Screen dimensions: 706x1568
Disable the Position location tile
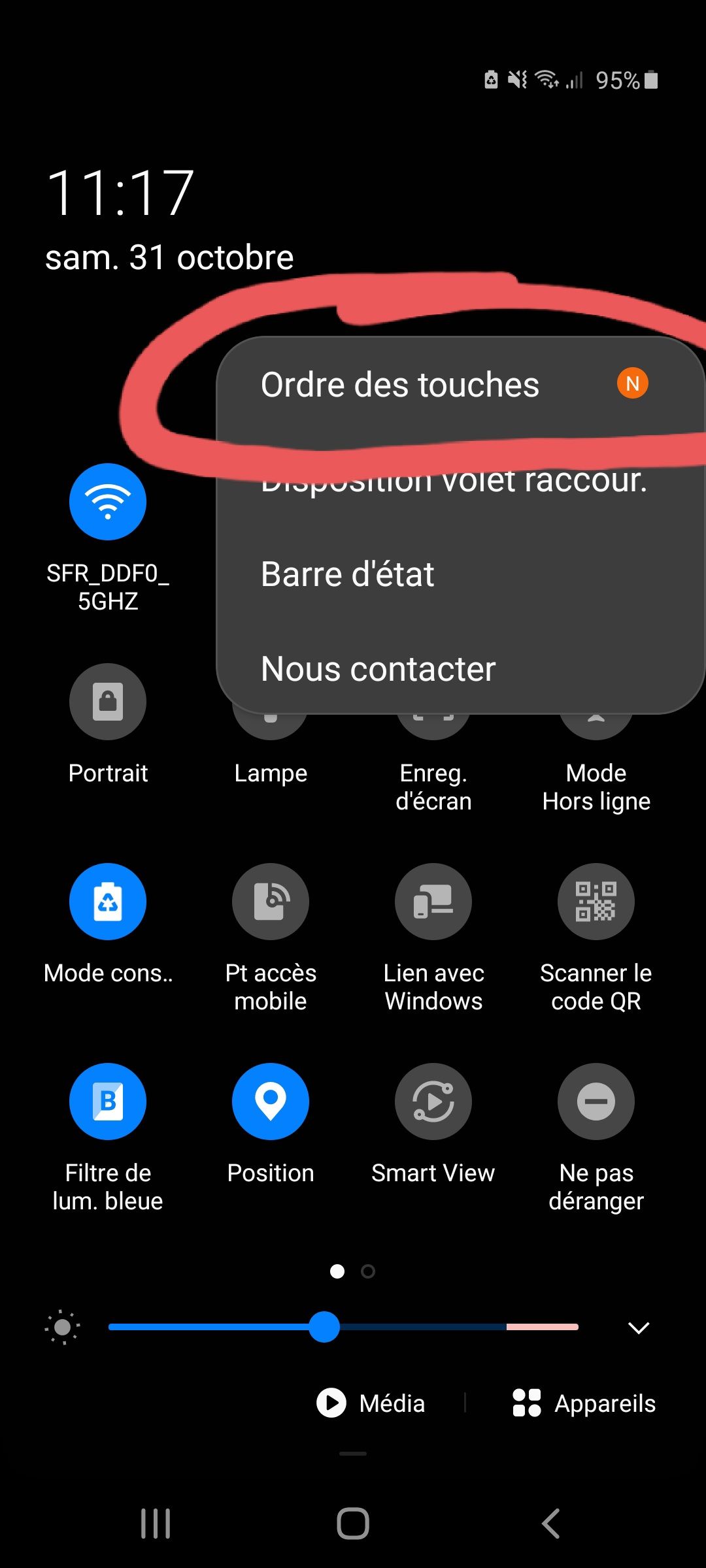pos(271,1102)
